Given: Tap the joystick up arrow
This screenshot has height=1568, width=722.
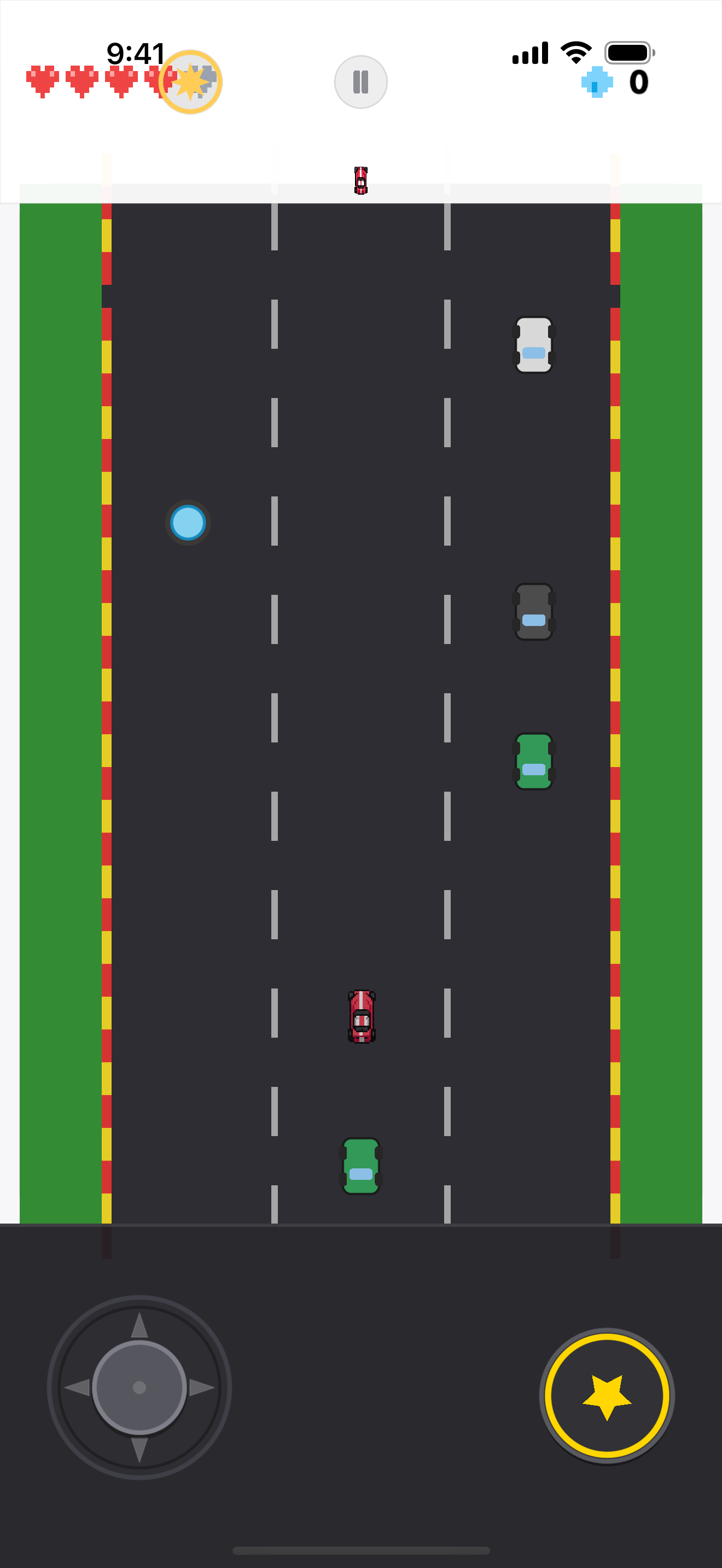Looking at the screenshot, I should 139,1326.
